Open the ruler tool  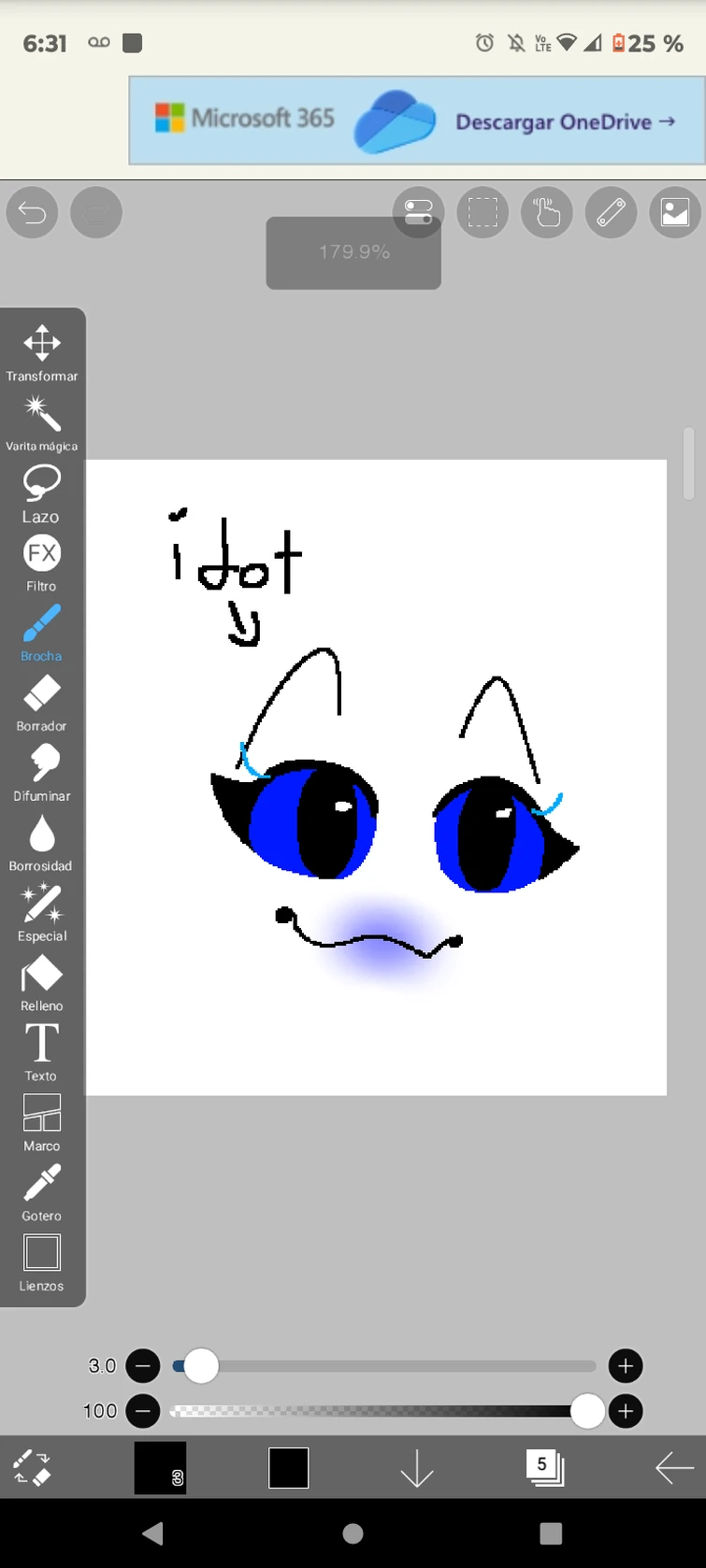611,213
